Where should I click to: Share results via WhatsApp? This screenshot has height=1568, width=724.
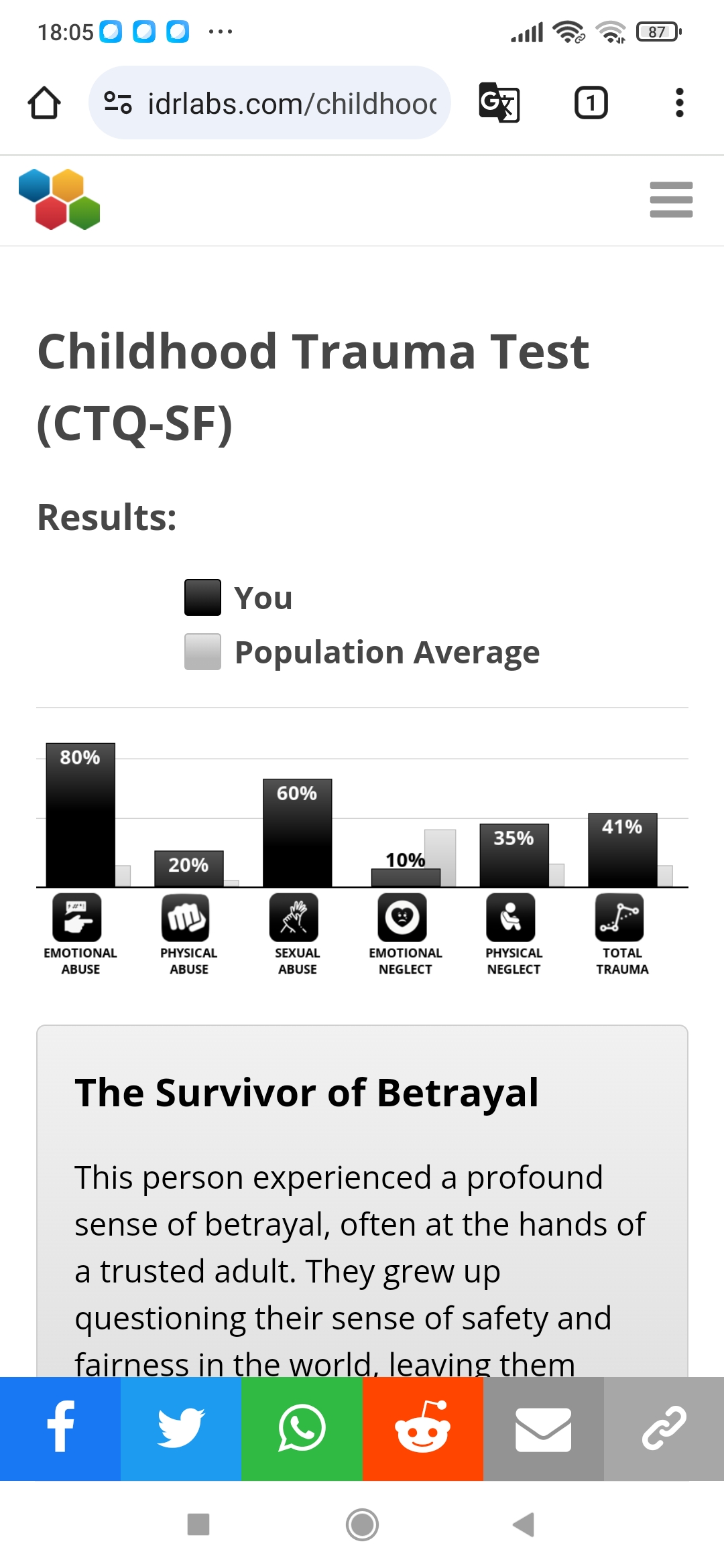(302, 1429)
